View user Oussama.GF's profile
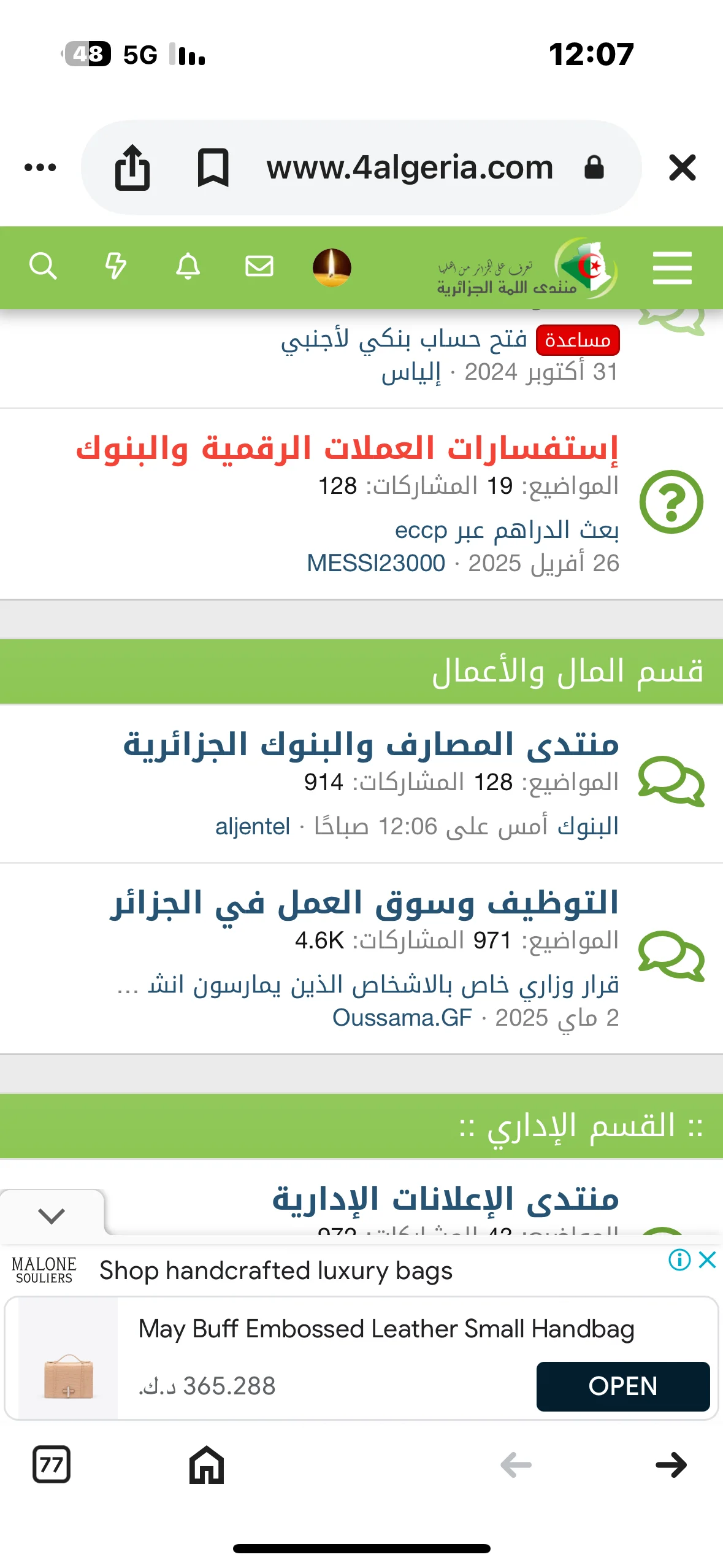The image size is (723, 1568). coord(402,1018)
